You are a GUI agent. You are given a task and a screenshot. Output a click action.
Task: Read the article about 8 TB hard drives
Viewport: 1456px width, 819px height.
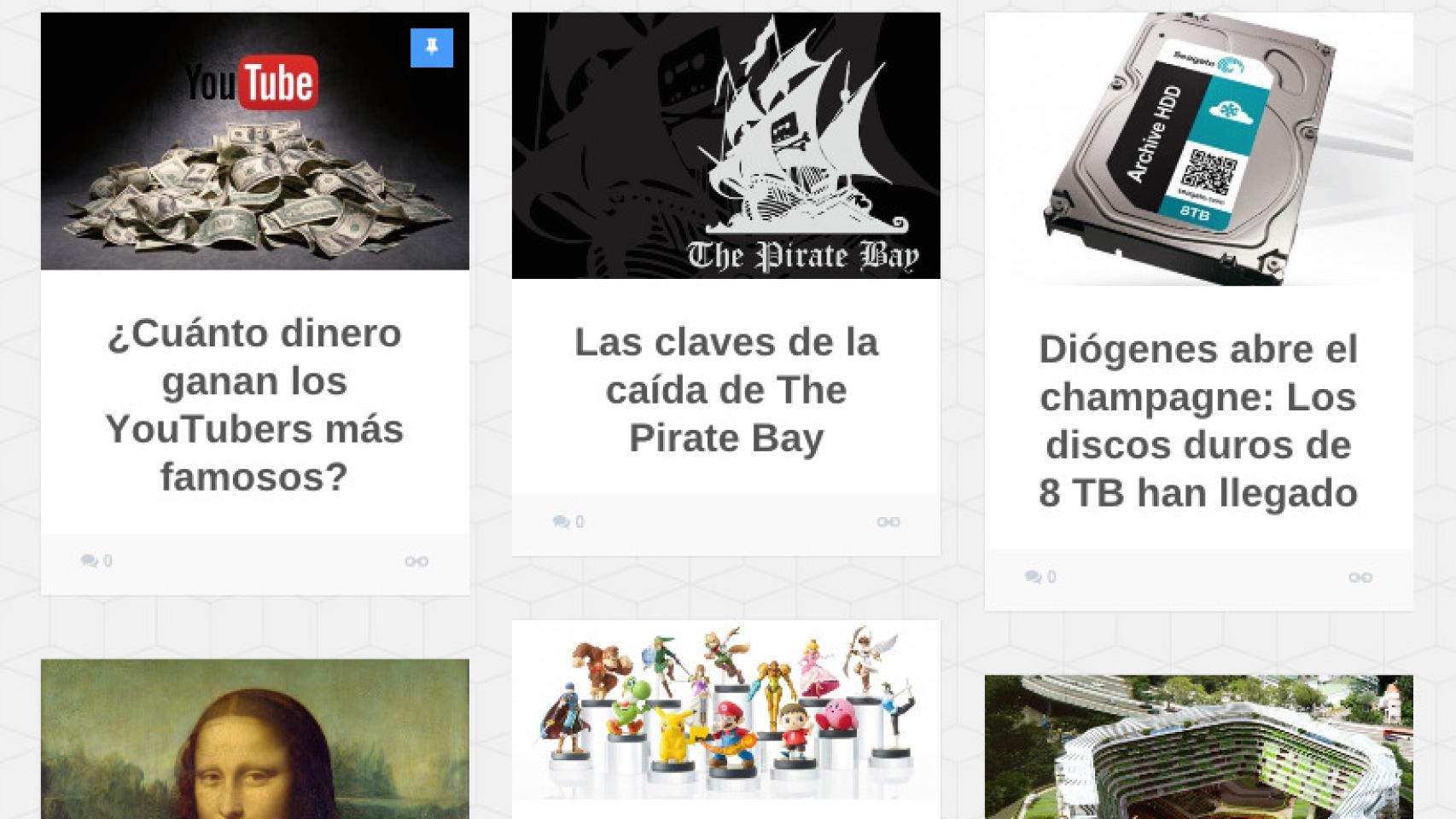tap(1198, 421)
